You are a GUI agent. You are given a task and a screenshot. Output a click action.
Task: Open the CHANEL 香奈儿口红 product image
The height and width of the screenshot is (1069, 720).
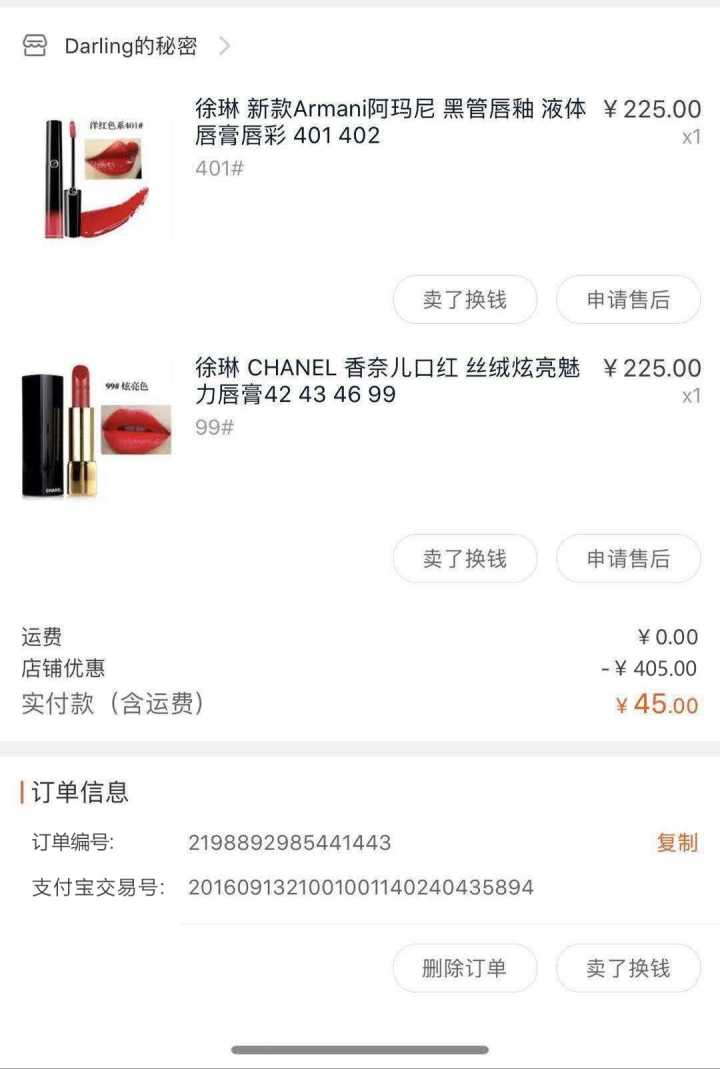(x=96, y=432)
